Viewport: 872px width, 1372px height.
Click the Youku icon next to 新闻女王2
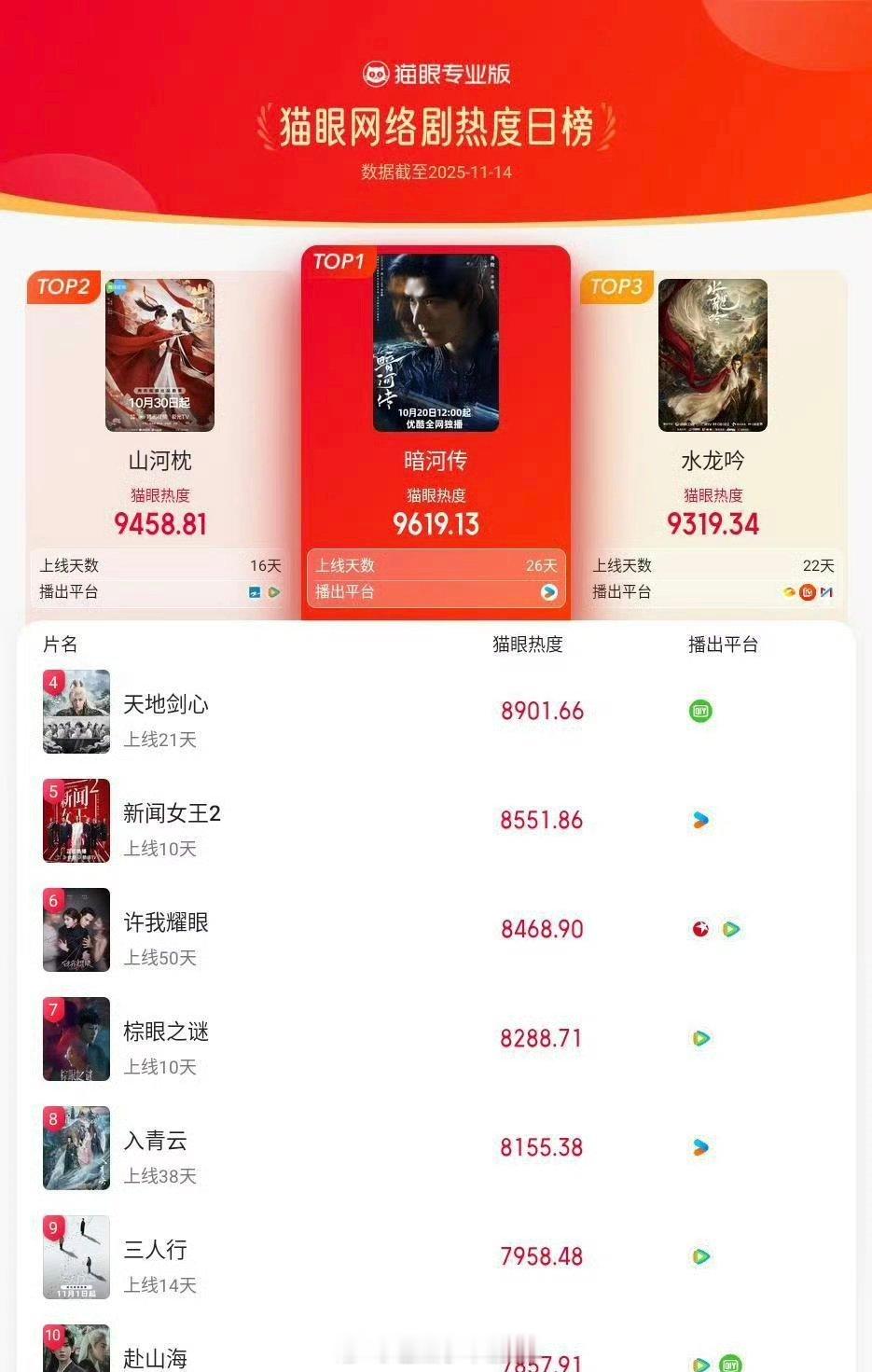[700, 820]
